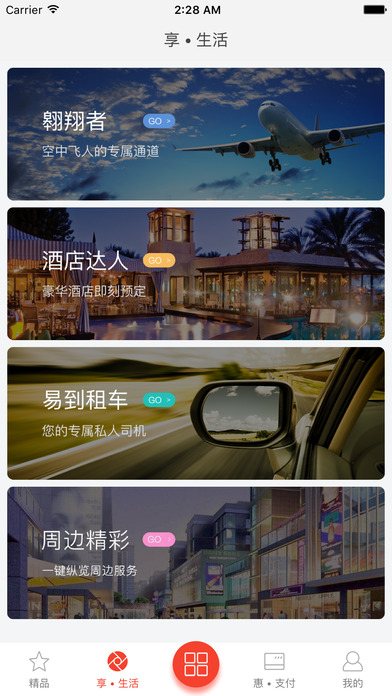The image size is (392, 696).
Task: Open the 易到租车 car rental card
Action: [196, 413]
